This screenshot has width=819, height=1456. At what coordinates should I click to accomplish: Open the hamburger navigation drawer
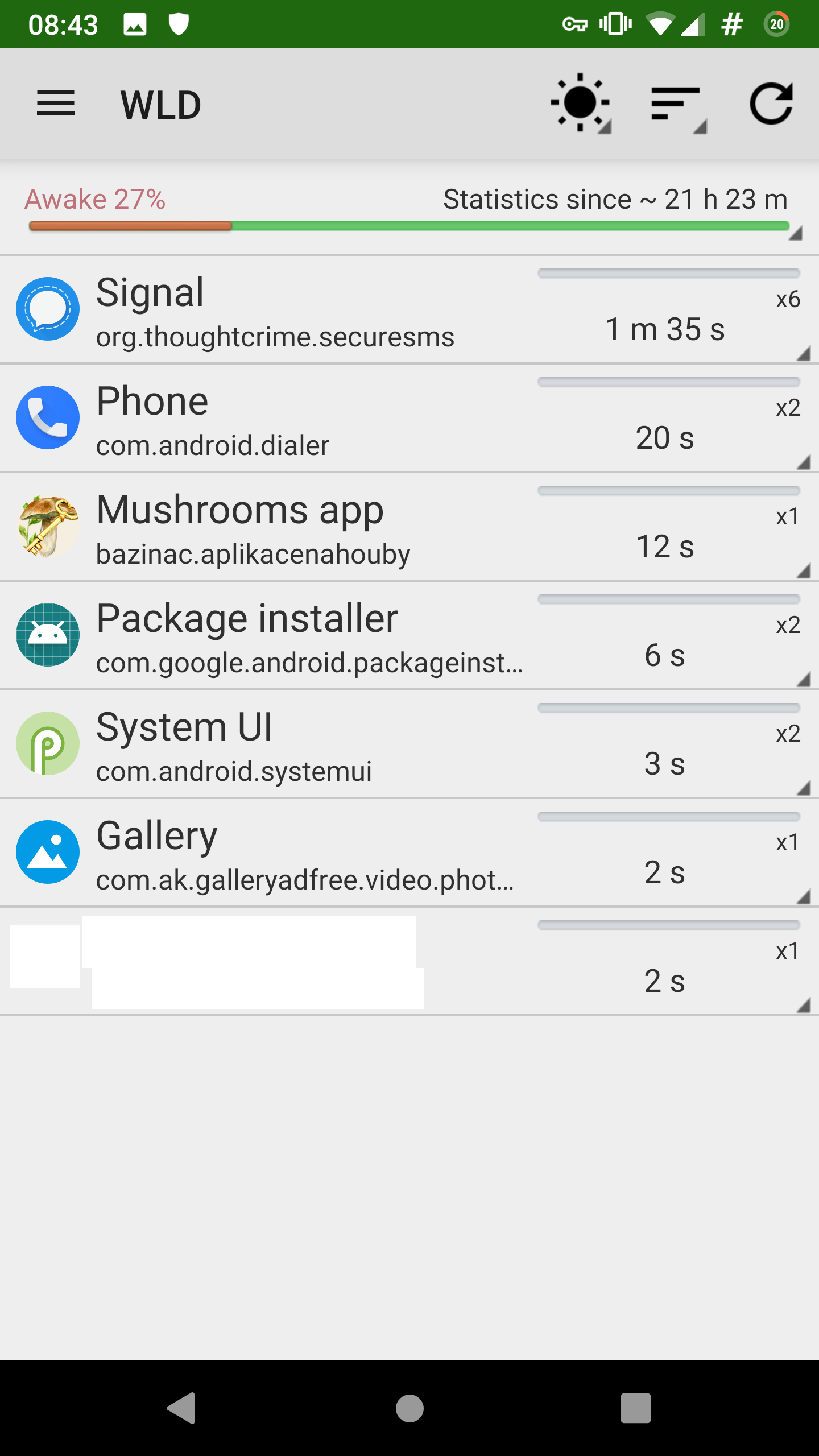pos(56,104)
